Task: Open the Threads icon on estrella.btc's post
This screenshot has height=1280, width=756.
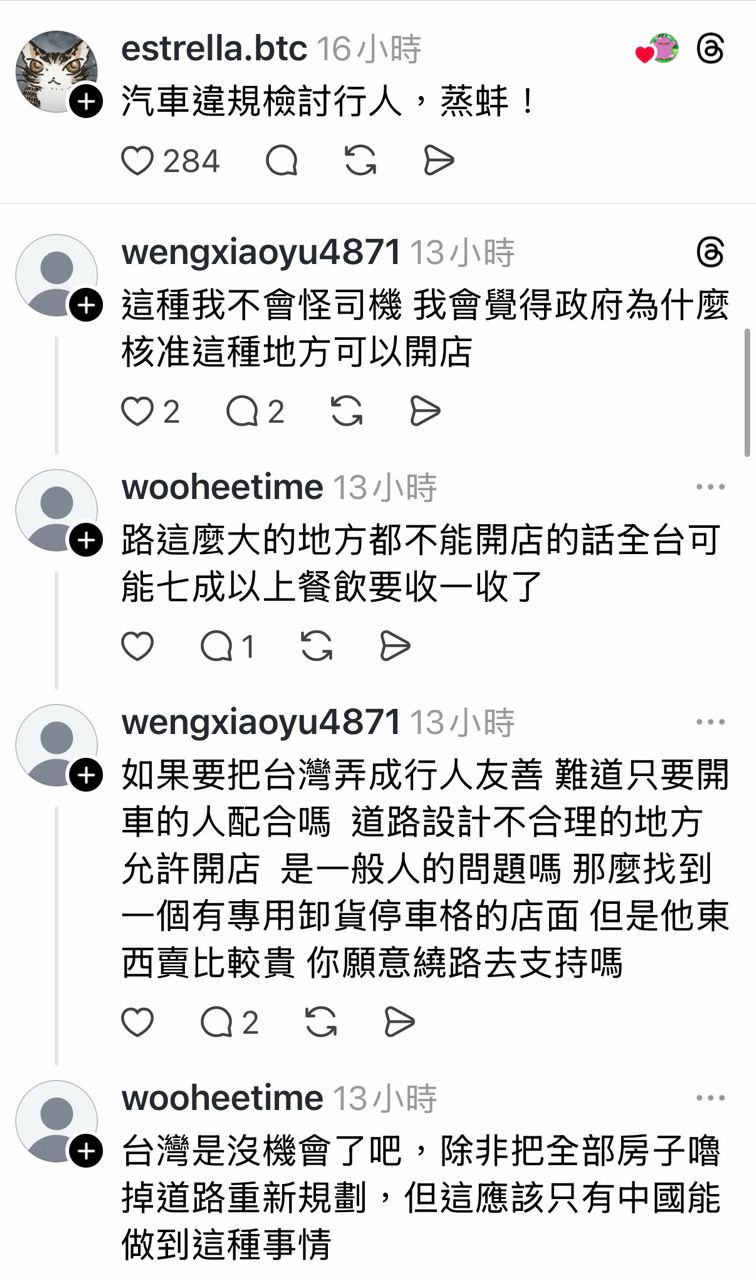Action: pyautogui.click(x=710, y=49)
